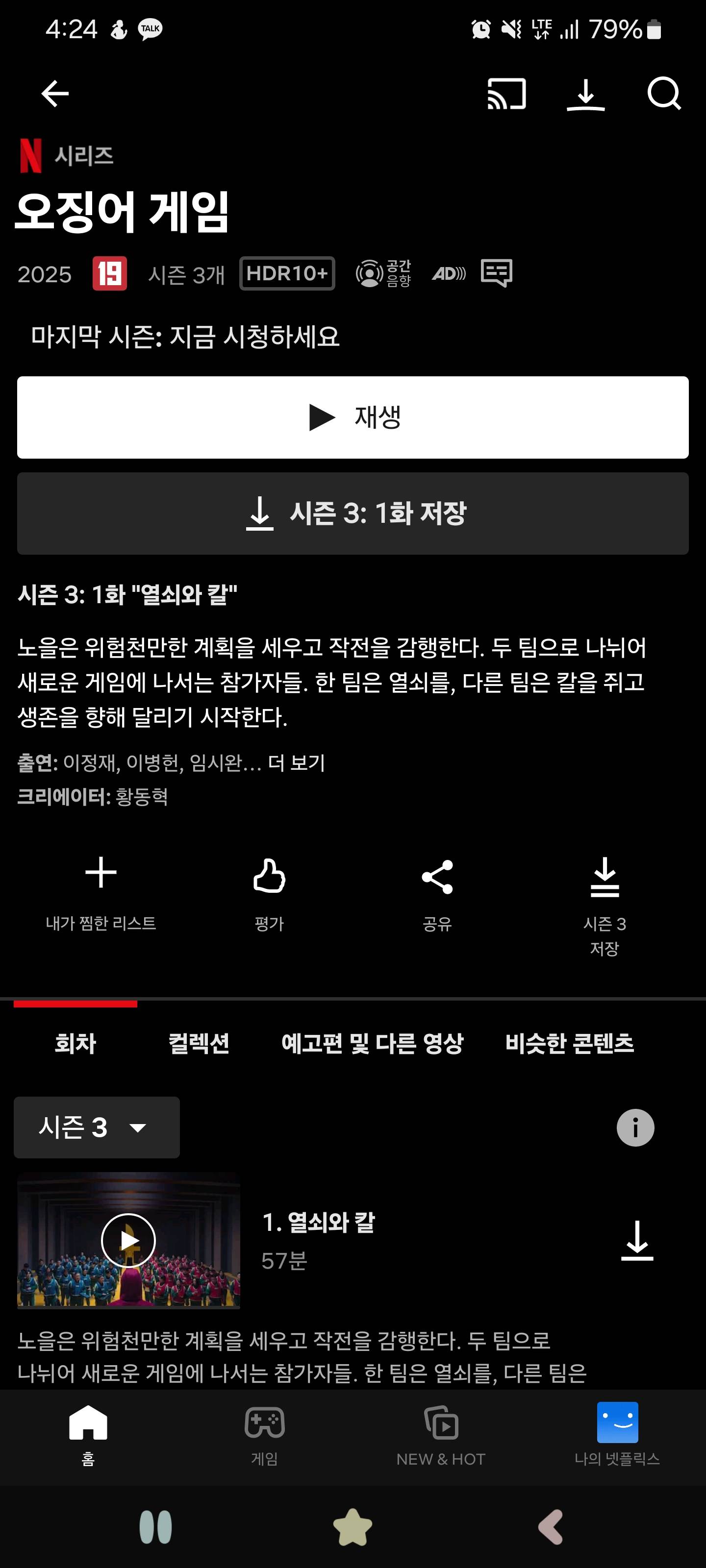The height and width of the screenshot is (1568, 706).
Task: Switch to the 컬렉션 tab
Action: pyautogui.click(x=199, y=1043)
